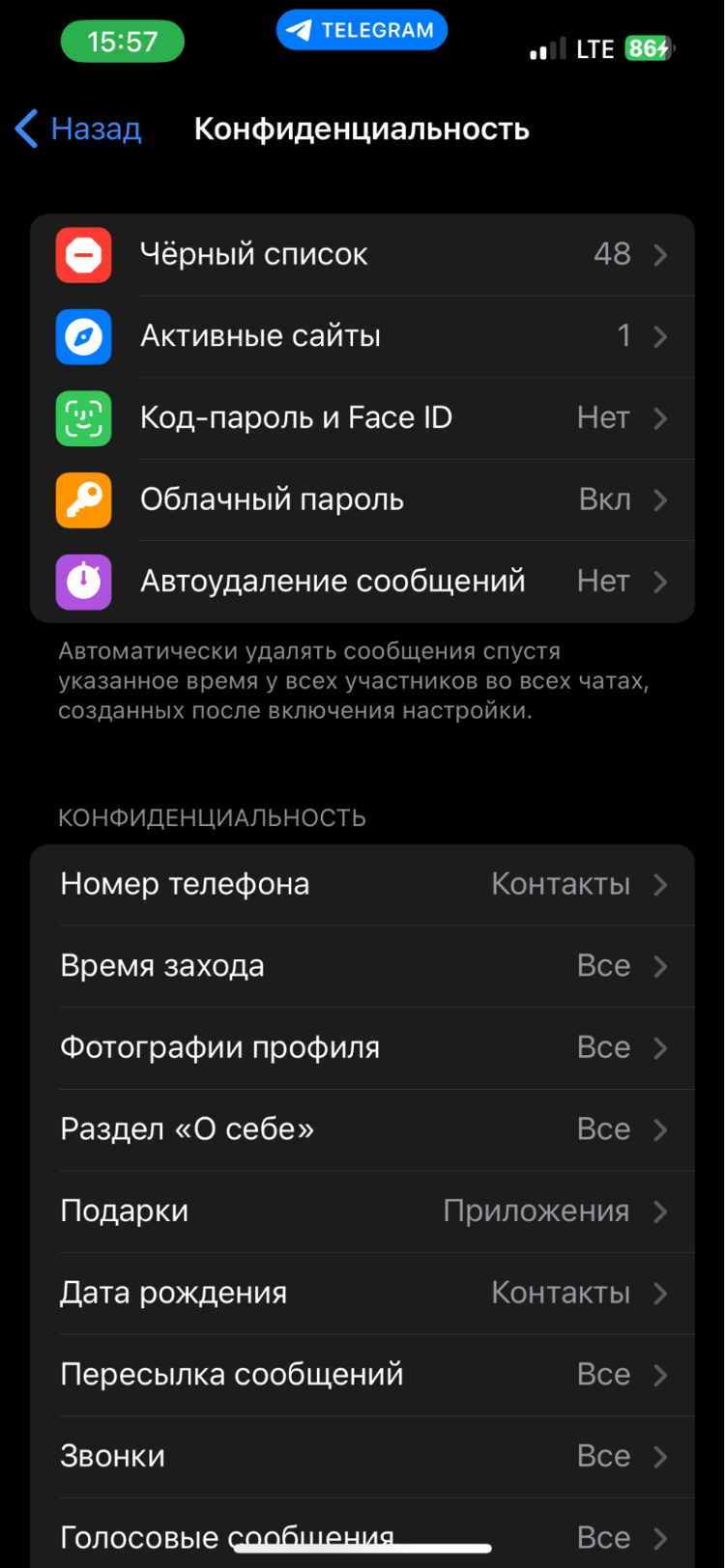725x1568 pixels.
Task: Select the Раздел «О себе» row
Action: pyautogui.click(x=362, y=1129)
